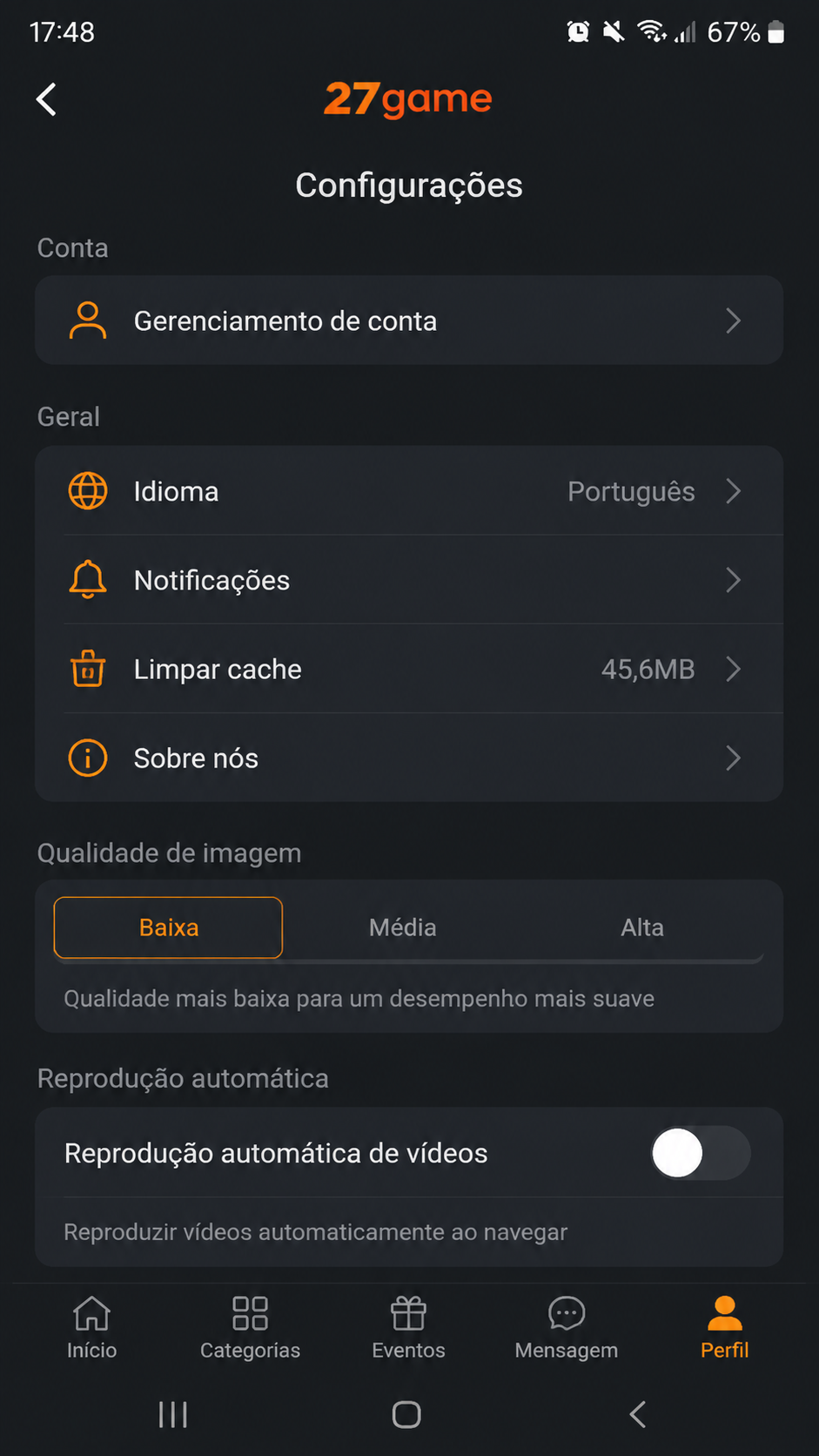819x1456 pixels.
Task: Select Alta image quality
Action: (642, 927)
